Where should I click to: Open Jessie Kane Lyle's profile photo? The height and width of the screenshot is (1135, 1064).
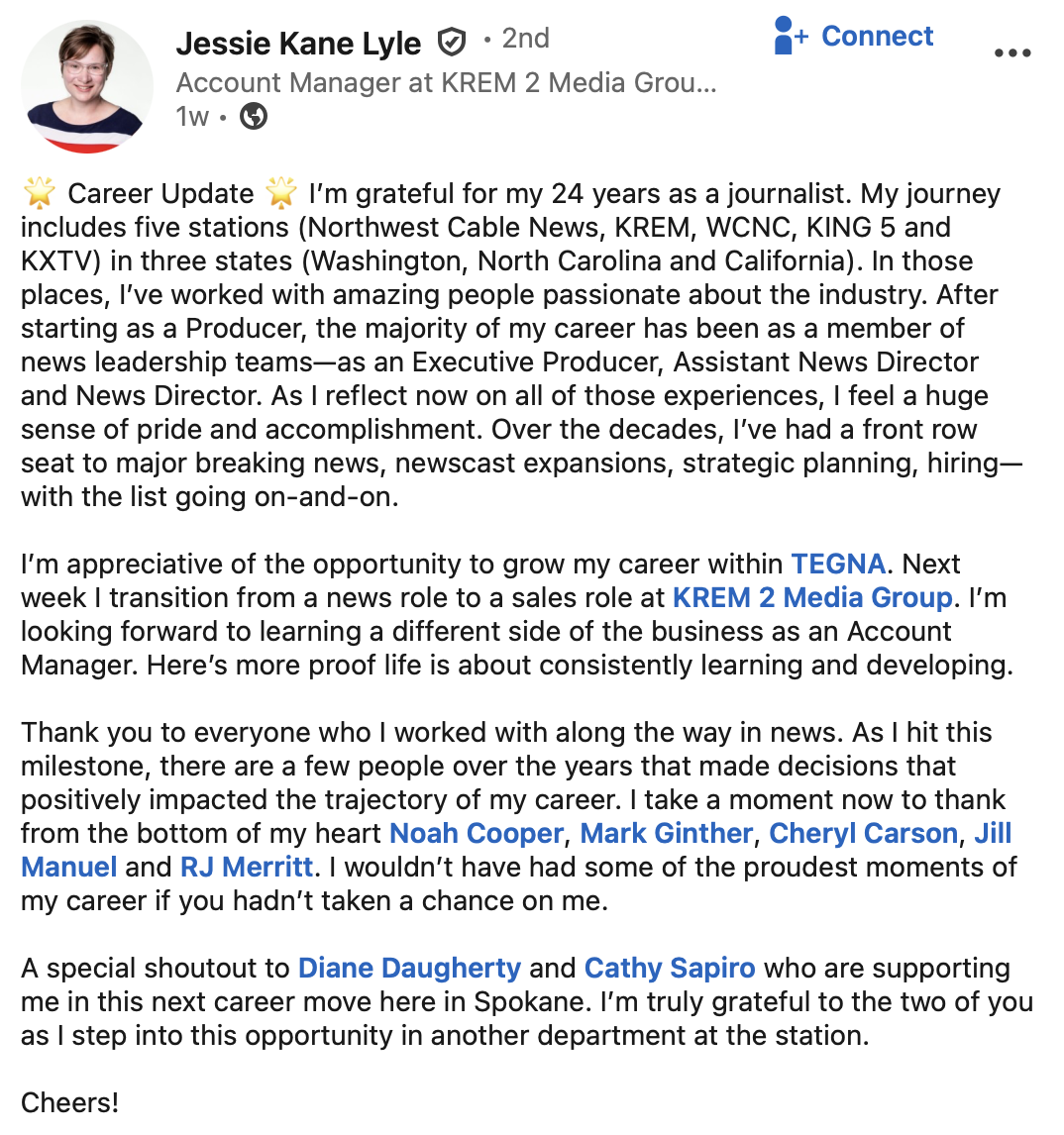87,87
